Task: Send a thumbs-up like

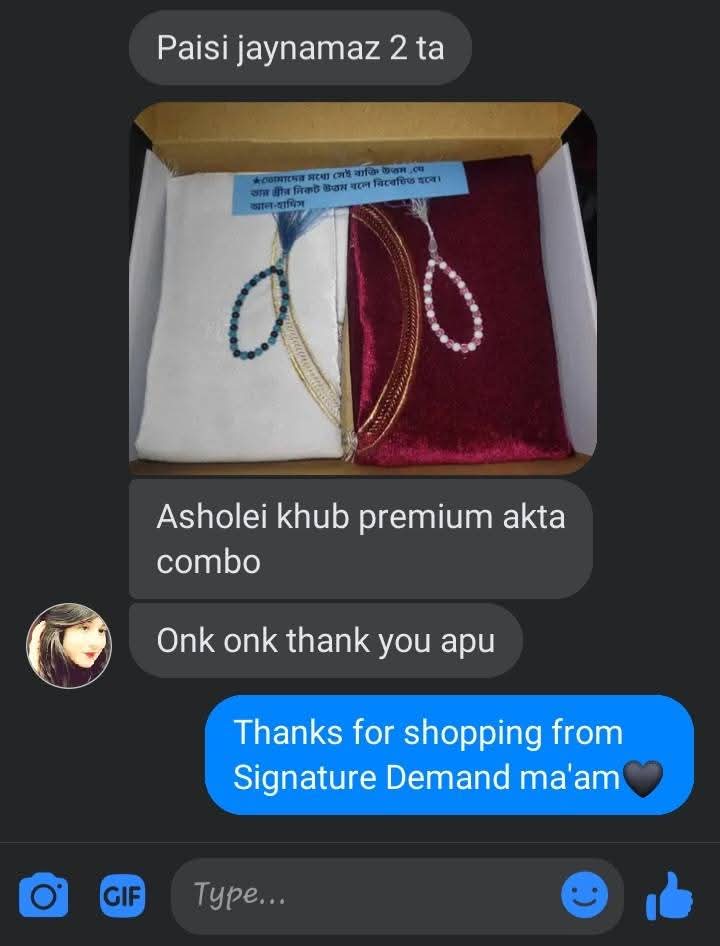Action: [x=670, y=895]
